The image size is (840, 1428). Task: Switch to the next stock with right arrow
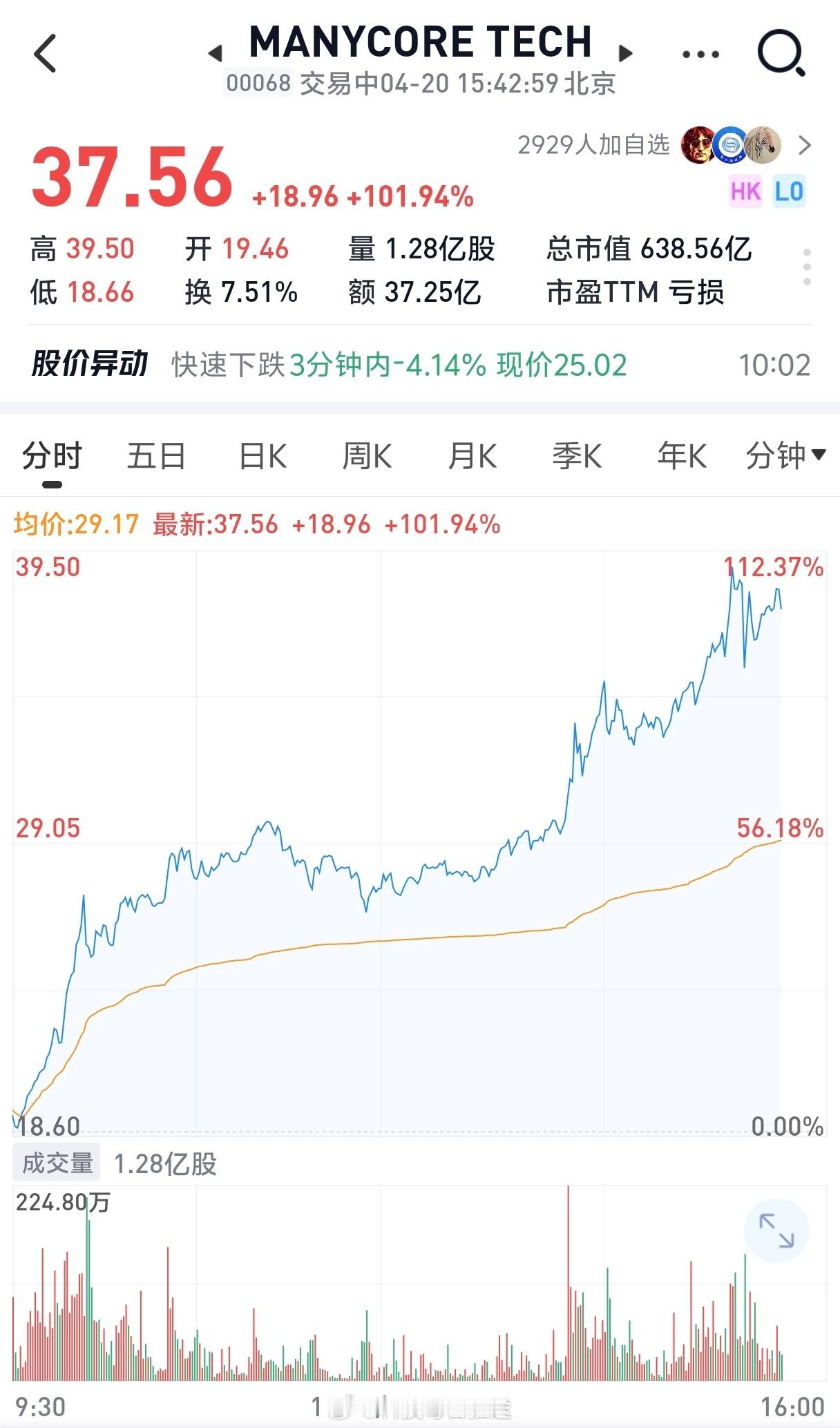(x=625, y=53)
